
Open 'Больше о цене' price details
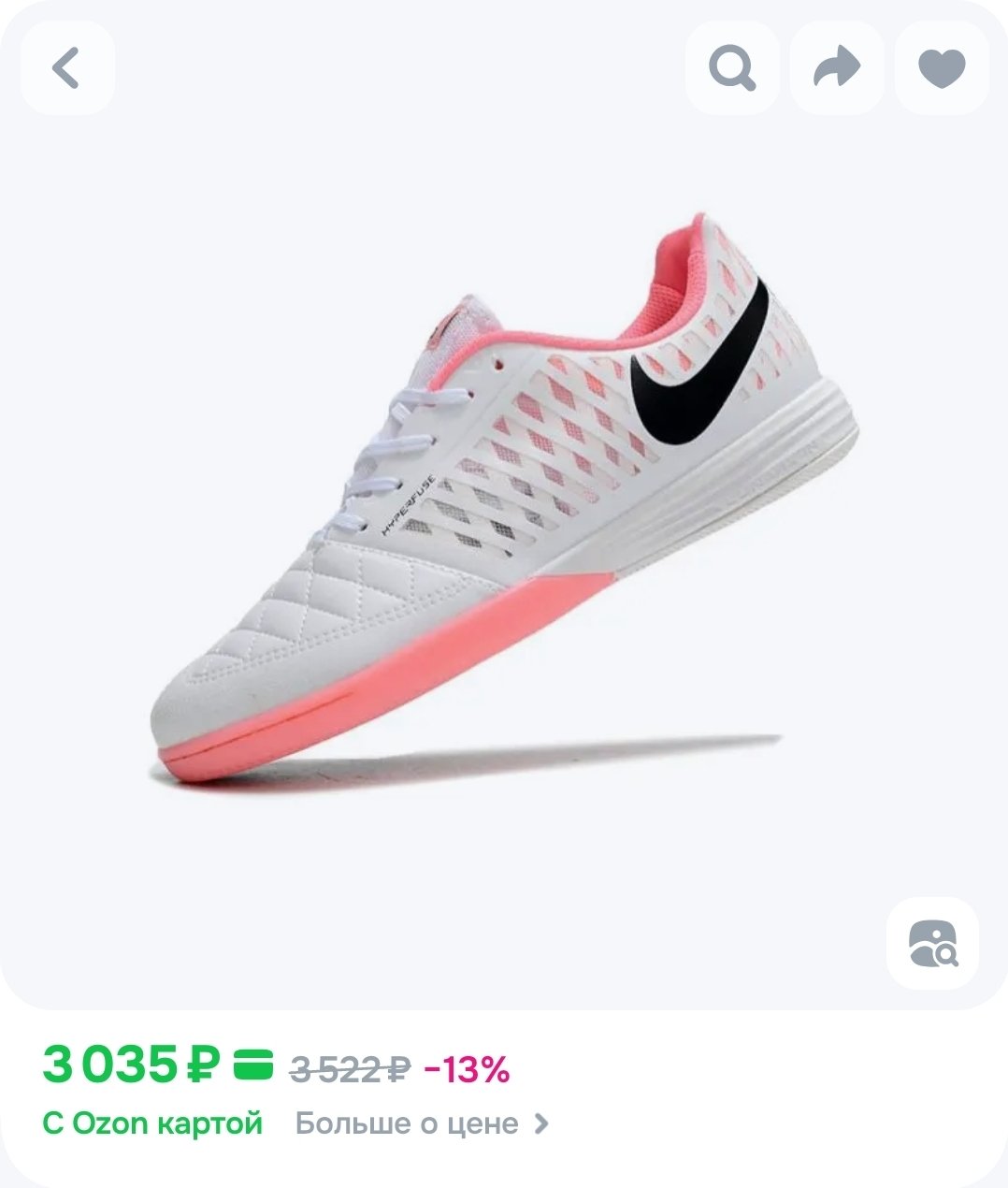pyautogui.click(x=422, y=1123)
